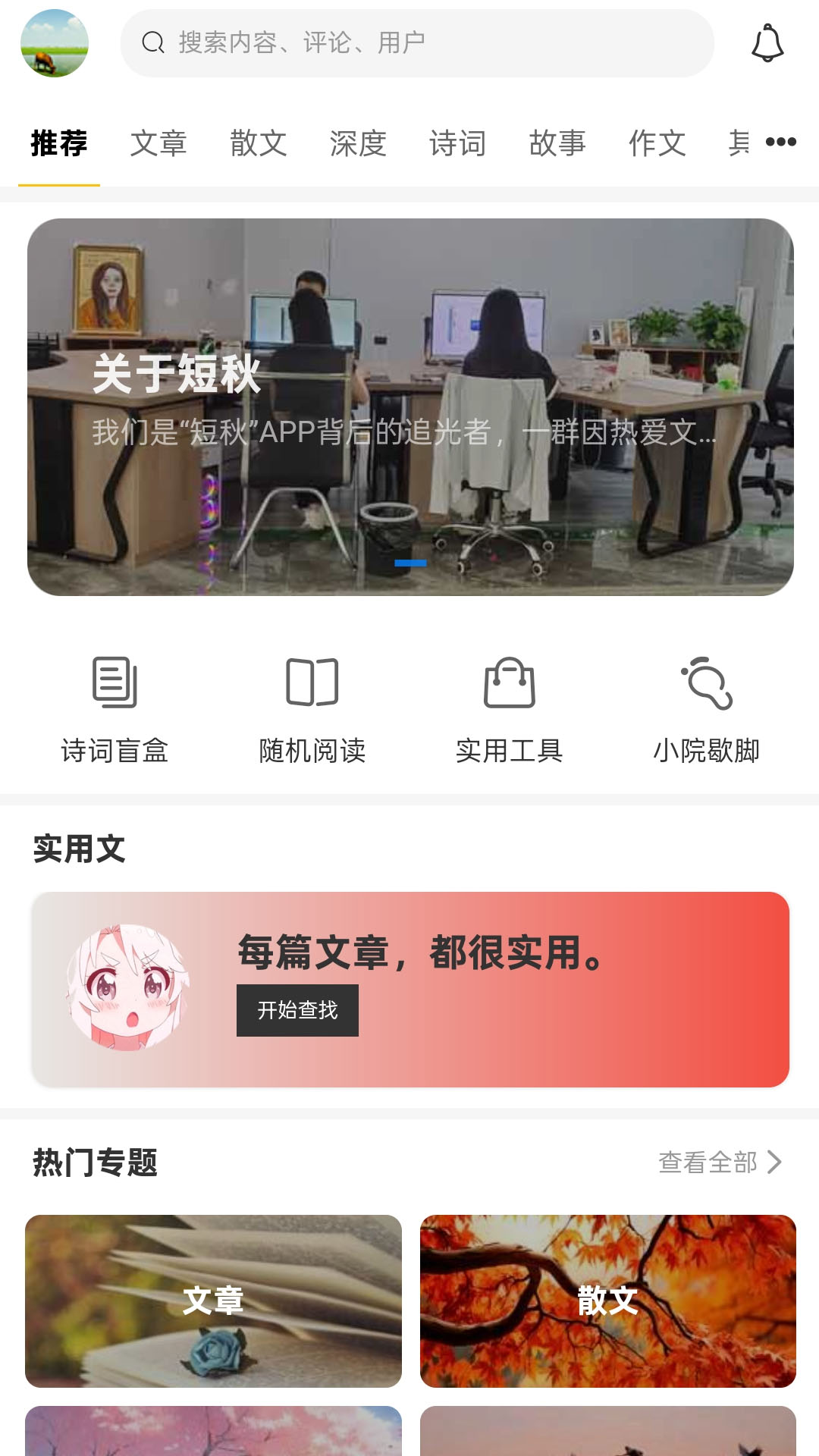Open the 关于短秋 banner article
This screenshot has height=1456, width=819.
(409, 406)
